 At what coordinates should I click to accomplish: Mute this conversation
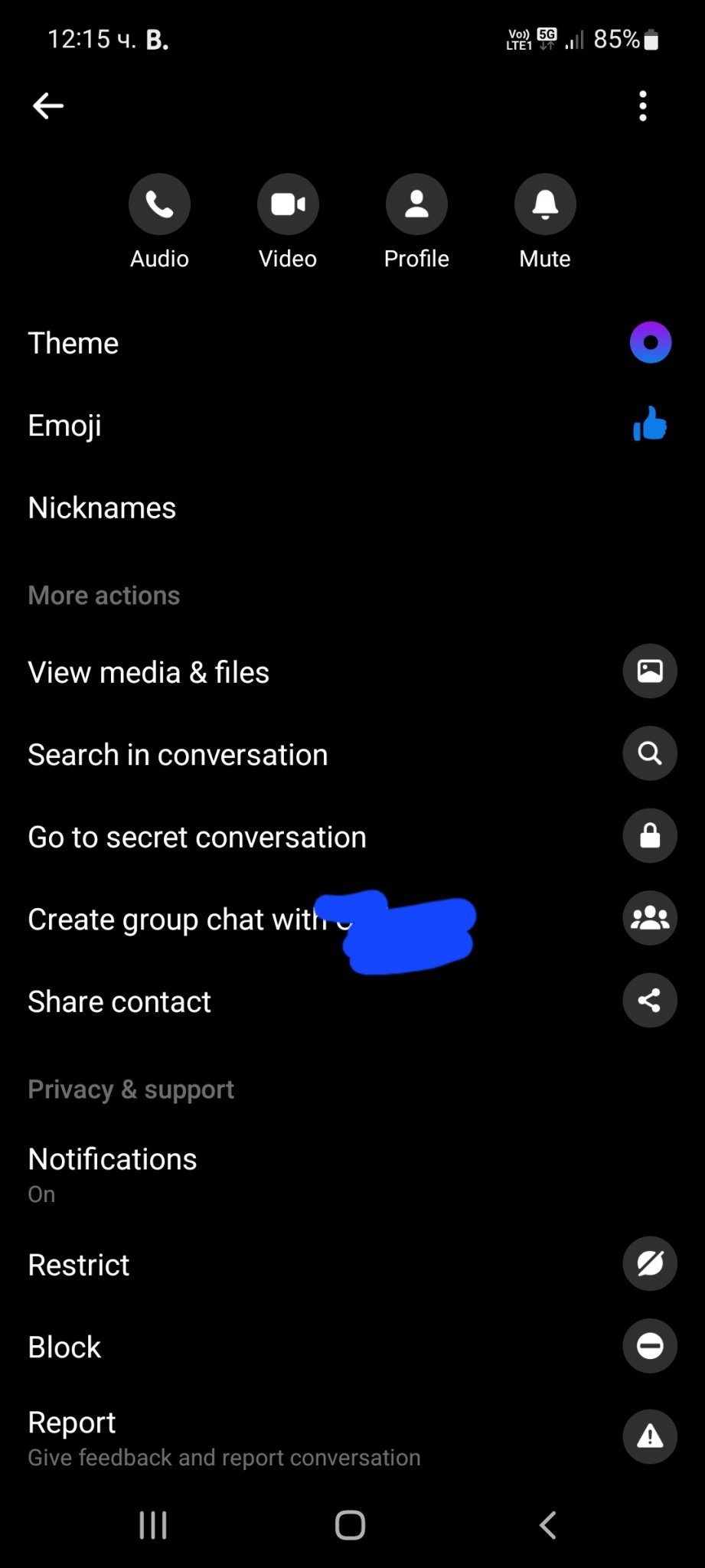(545, 204)
